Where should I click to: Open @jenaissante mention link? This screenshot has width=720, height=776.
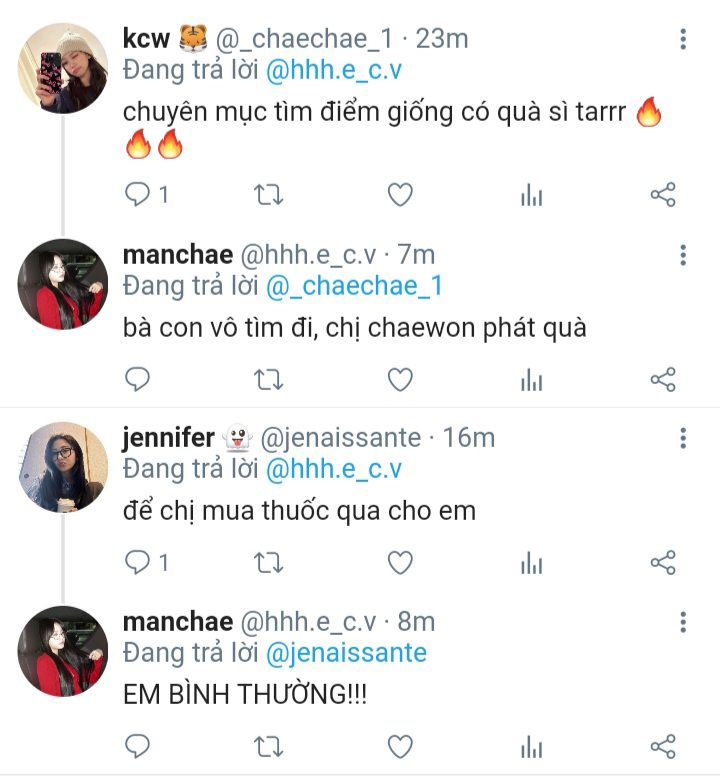point(346,654)
